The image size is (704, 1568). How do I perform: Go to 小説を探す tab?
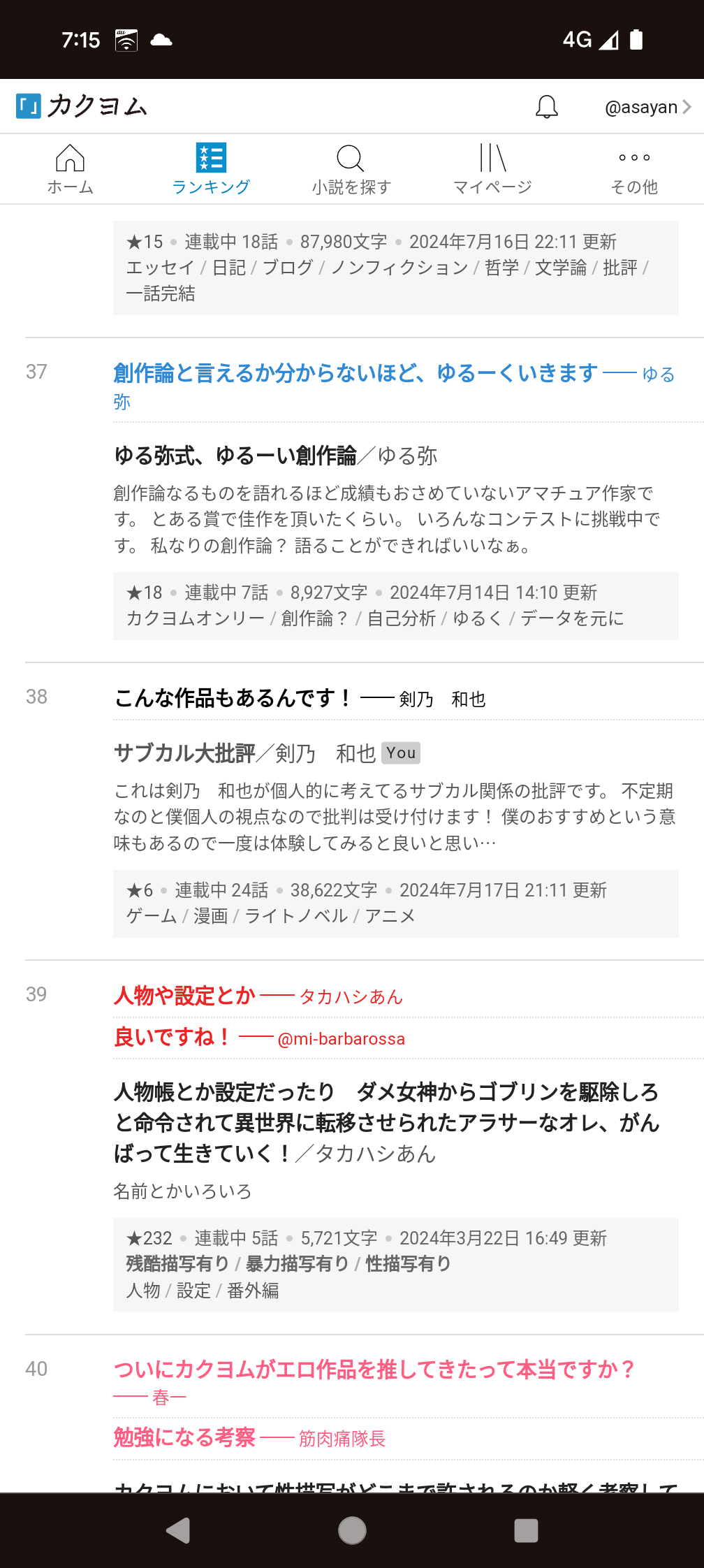(x=351, y=168)
